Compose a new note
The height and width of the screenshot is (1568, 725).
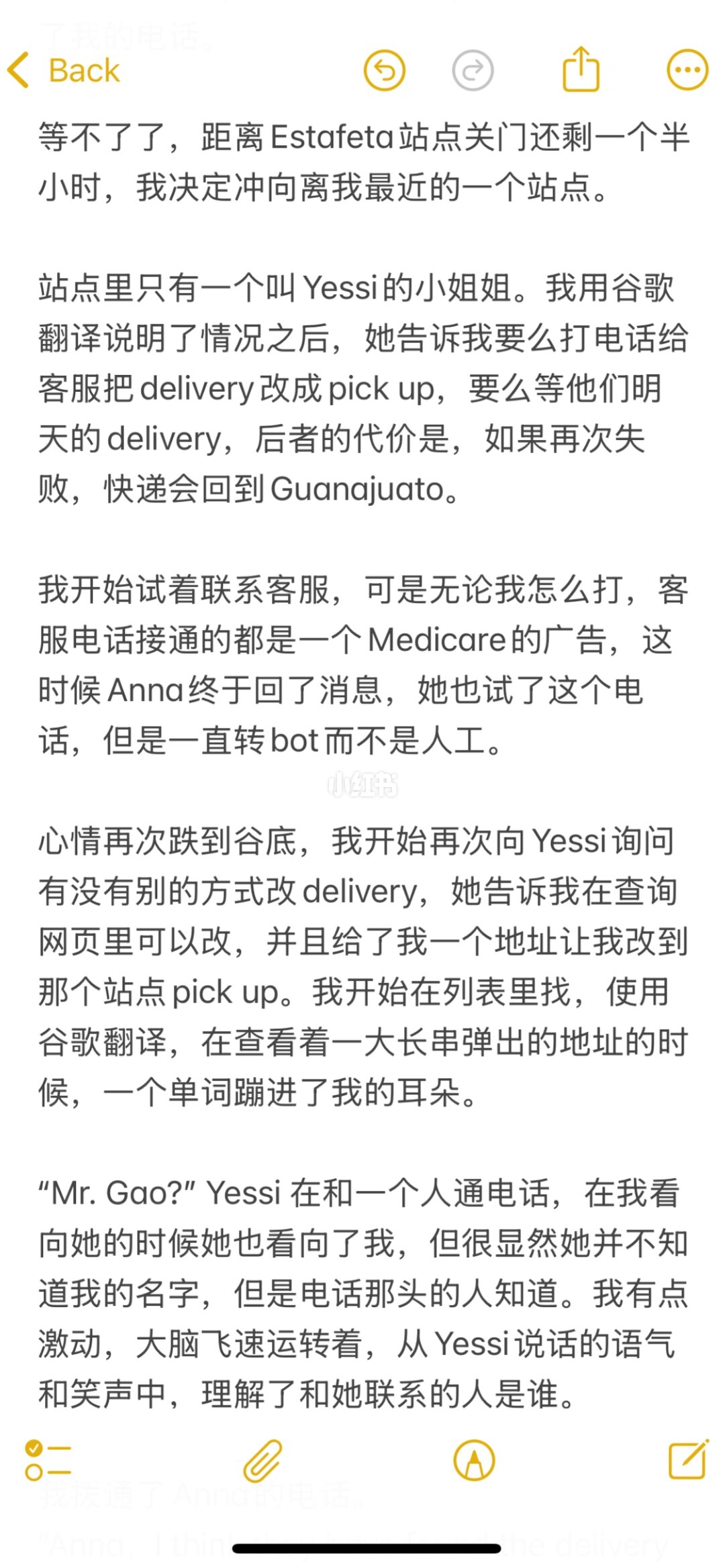(x=688, y=1459)
